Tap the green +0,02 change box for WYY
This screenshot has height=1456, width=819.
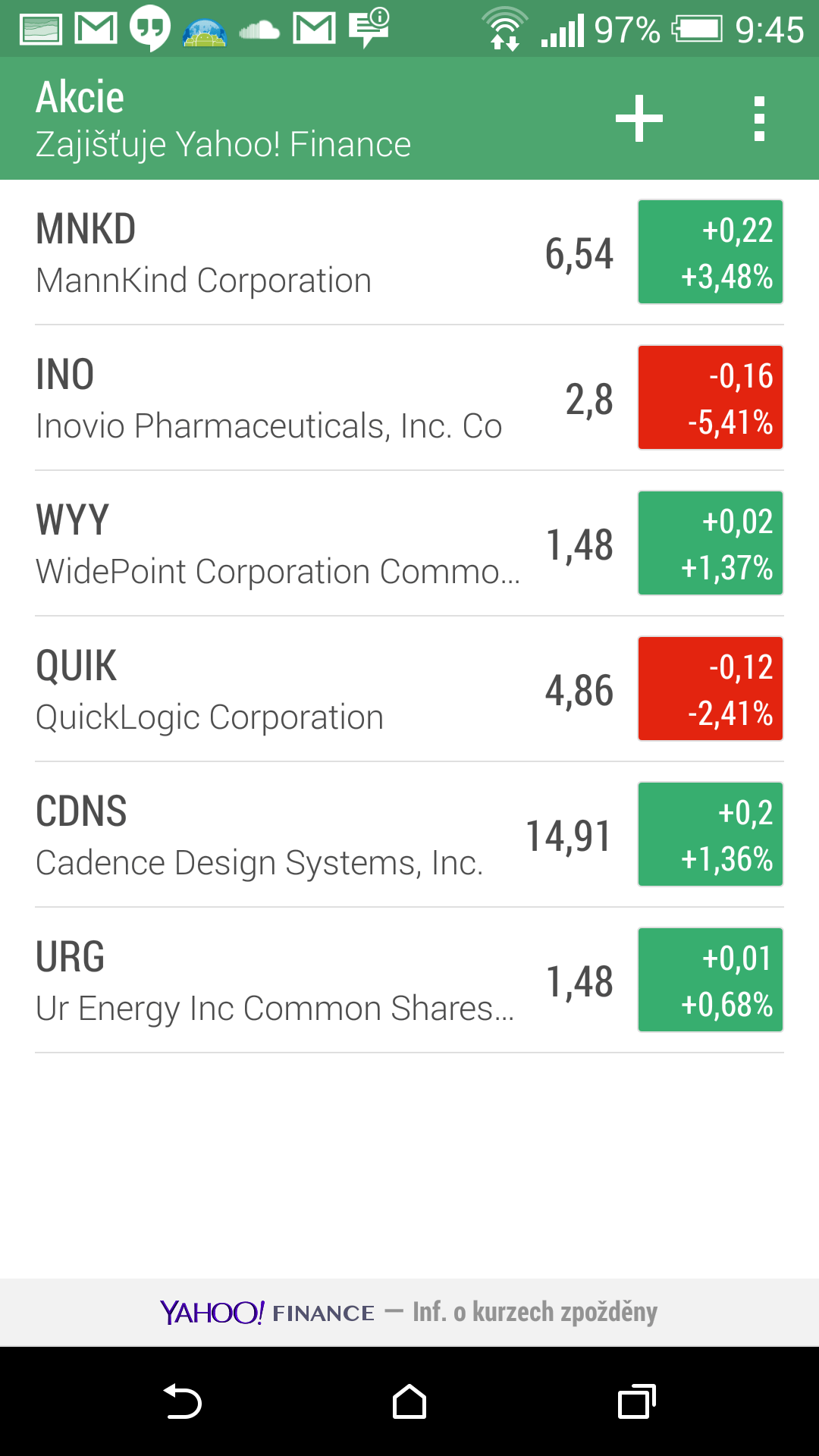pos(711,543)
